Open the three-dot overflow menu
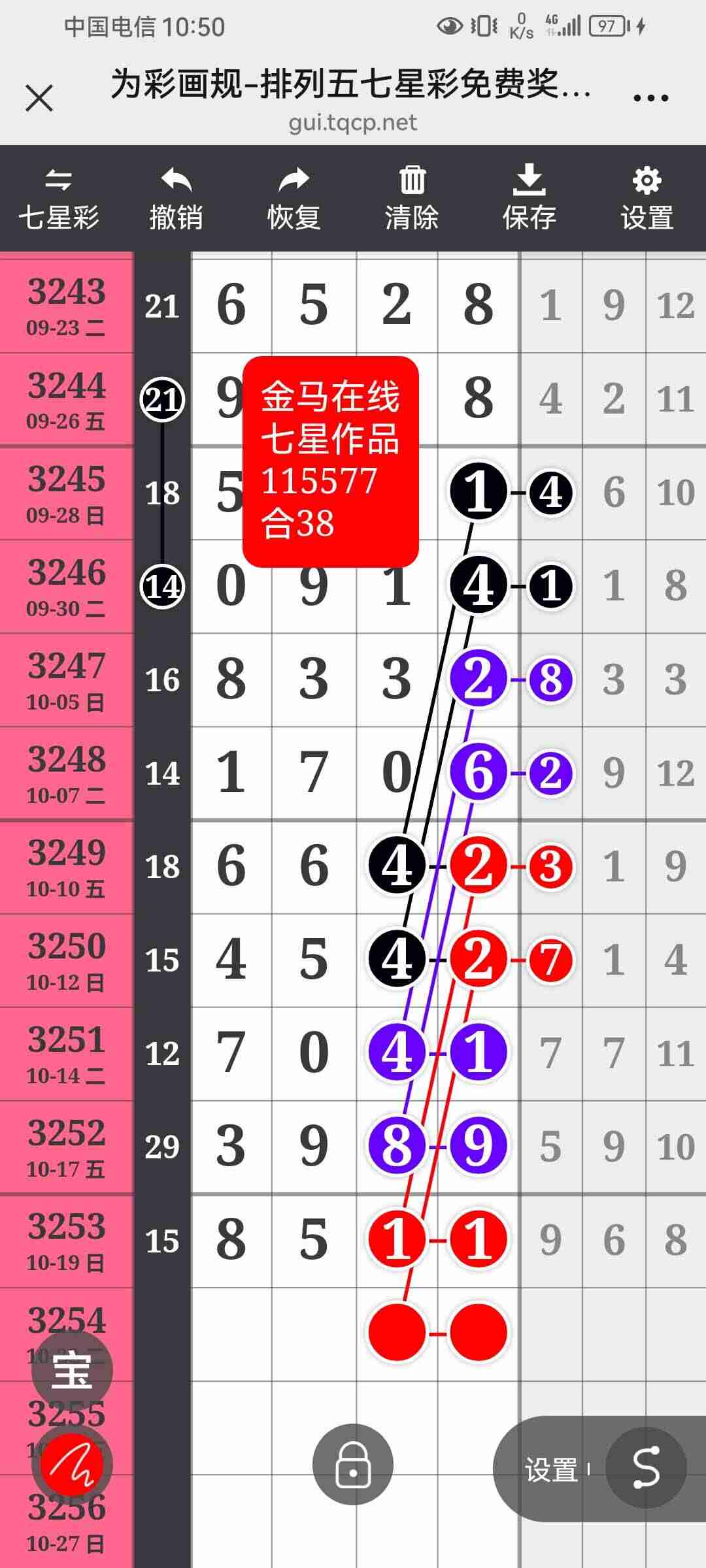 tap(650, 99)
